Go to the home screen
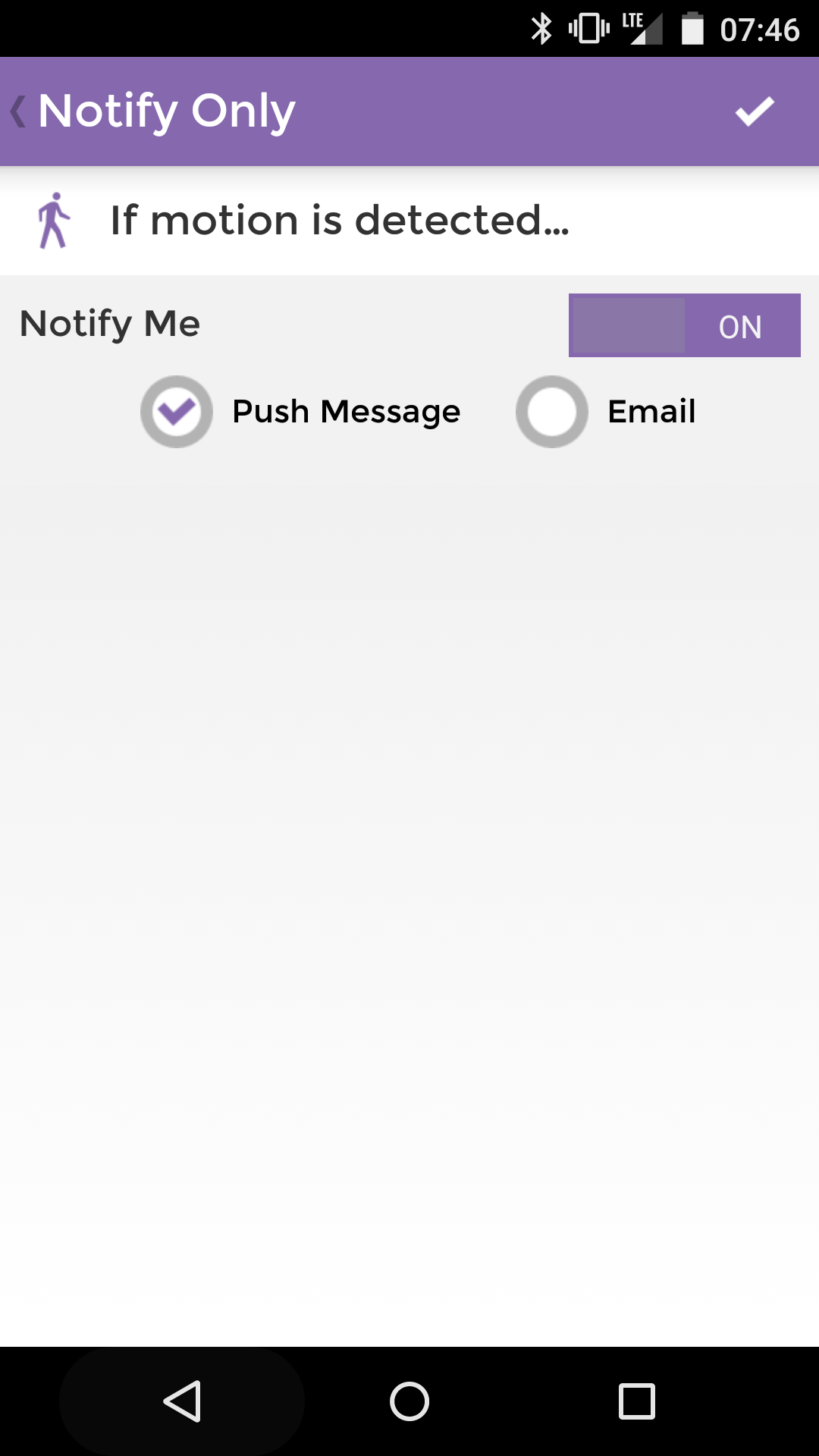 pyautogui.click(x=409, y=1401)
